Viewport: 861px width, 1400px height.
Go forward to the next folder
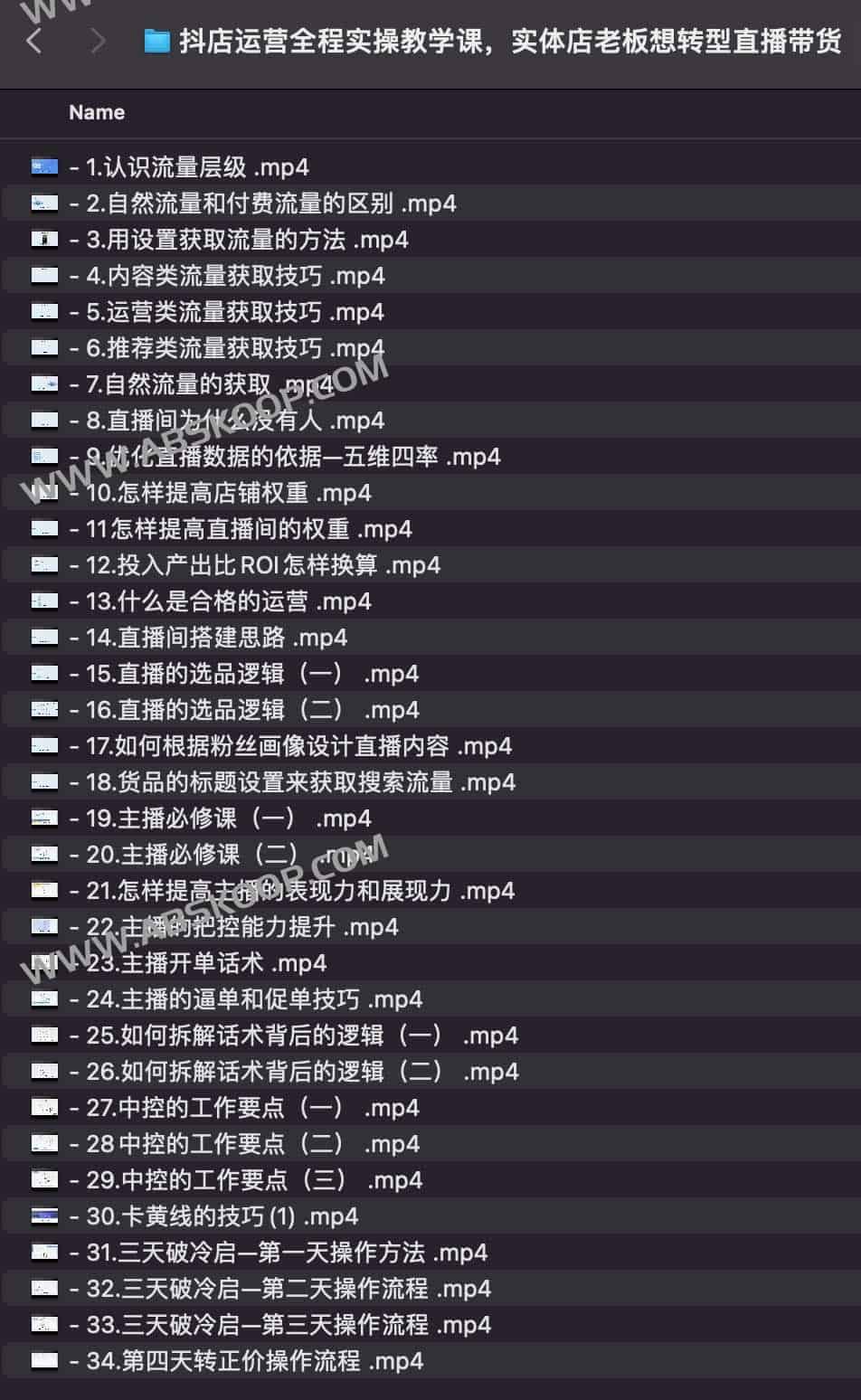pos(98,41)
